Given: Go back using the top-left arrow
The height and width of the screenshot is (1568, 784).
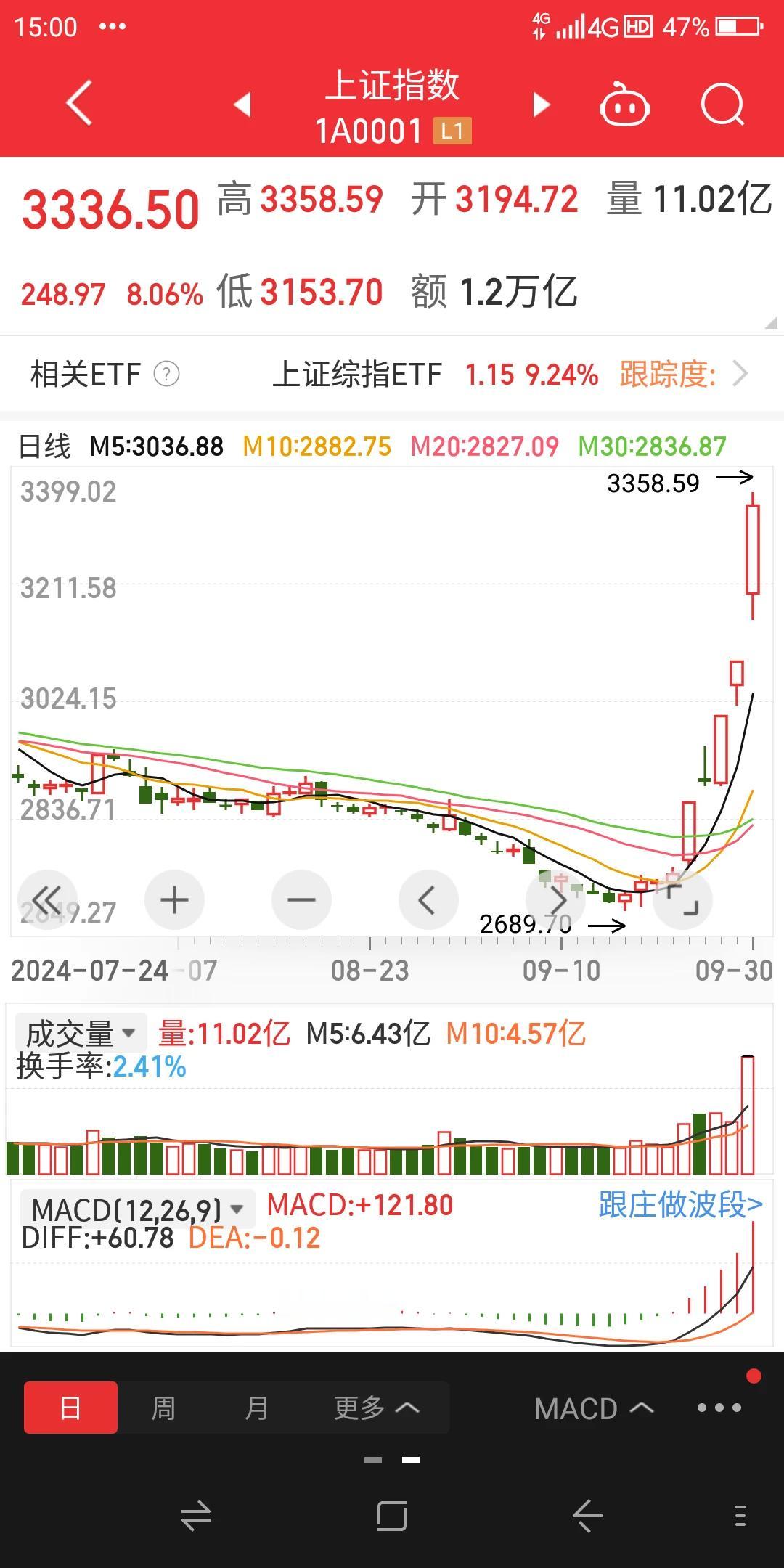Looking at the screenshot, I should [x=79, y=104].
